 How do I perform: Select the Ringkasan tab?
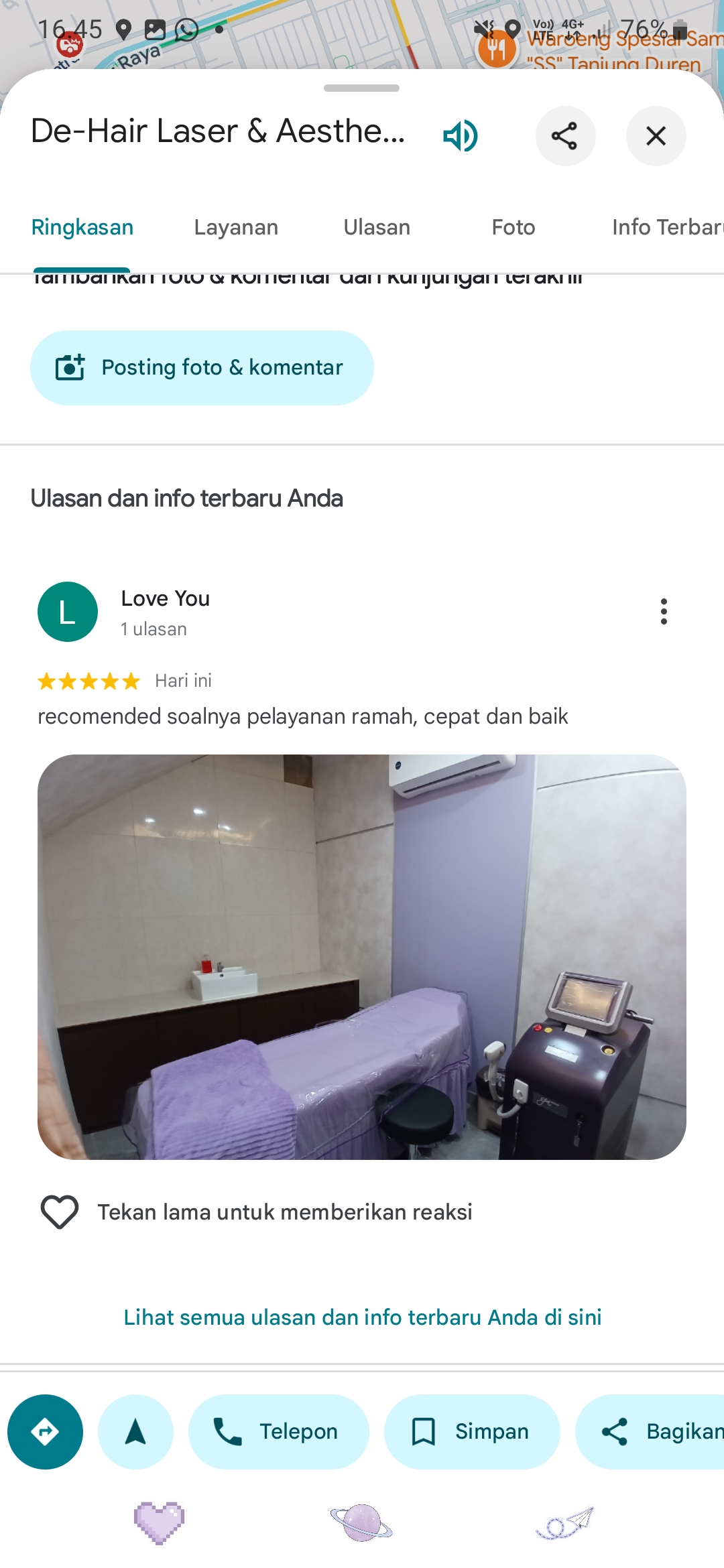pos(82,228)
